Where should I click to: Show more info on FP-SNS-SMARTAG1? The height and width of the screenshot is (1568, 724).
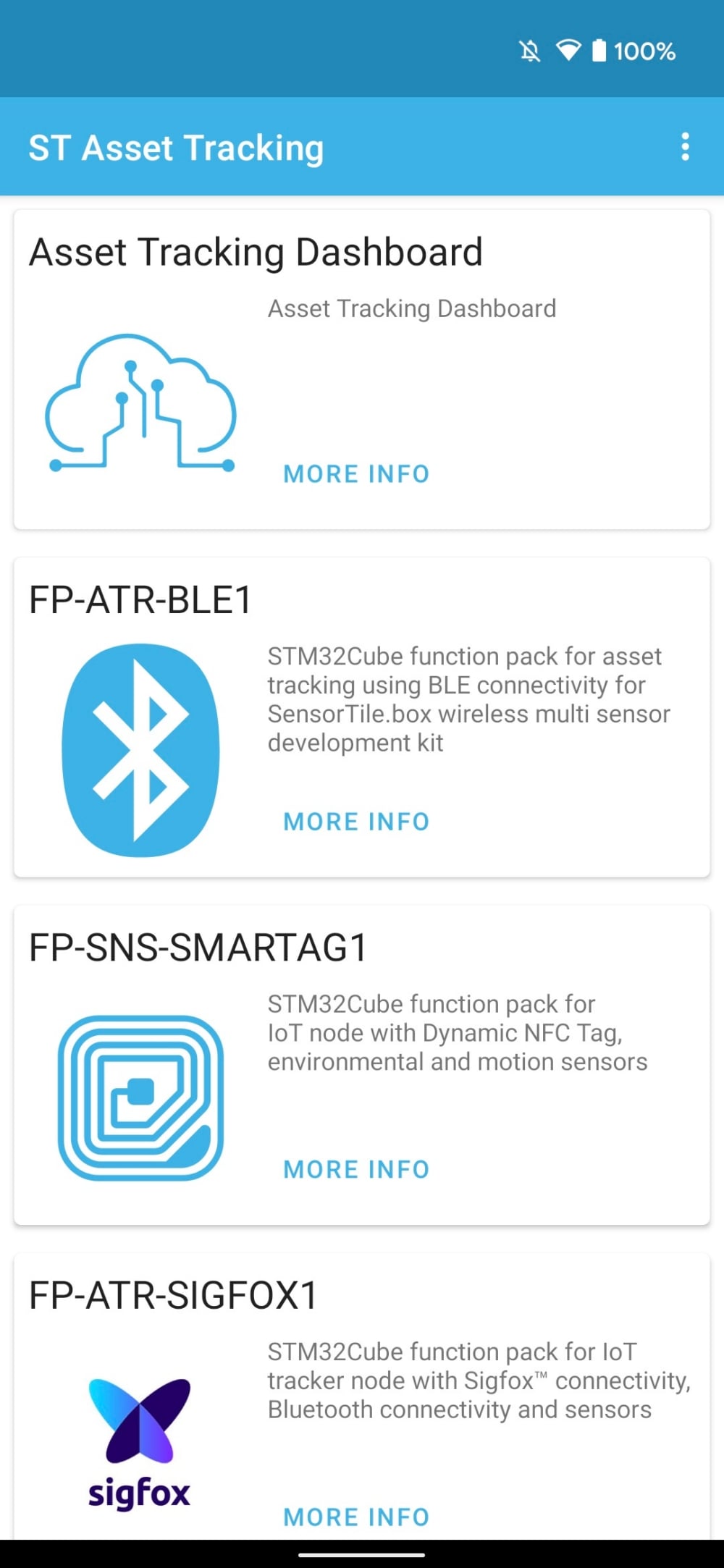(356, 1169)
